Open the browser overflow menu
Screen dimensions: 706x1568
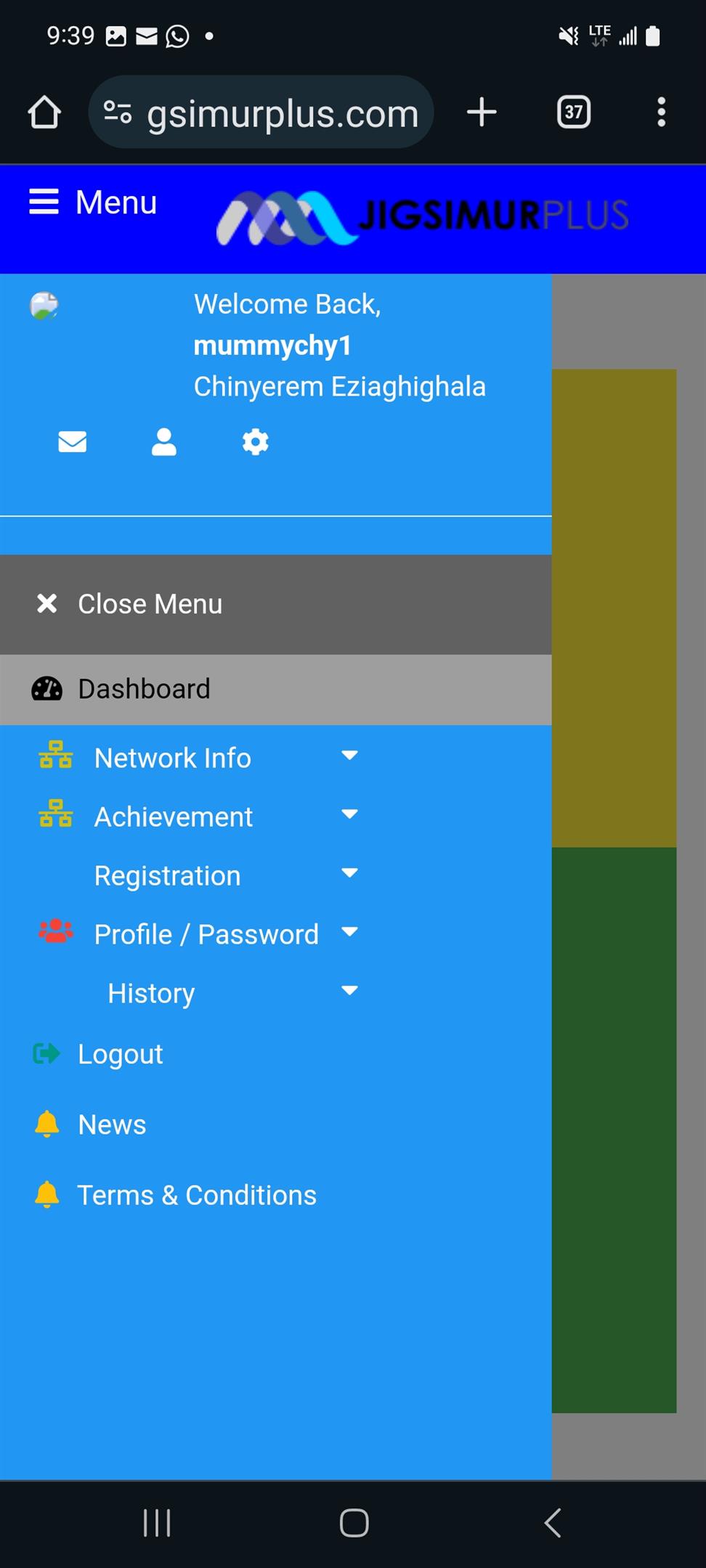click(661, 113)
